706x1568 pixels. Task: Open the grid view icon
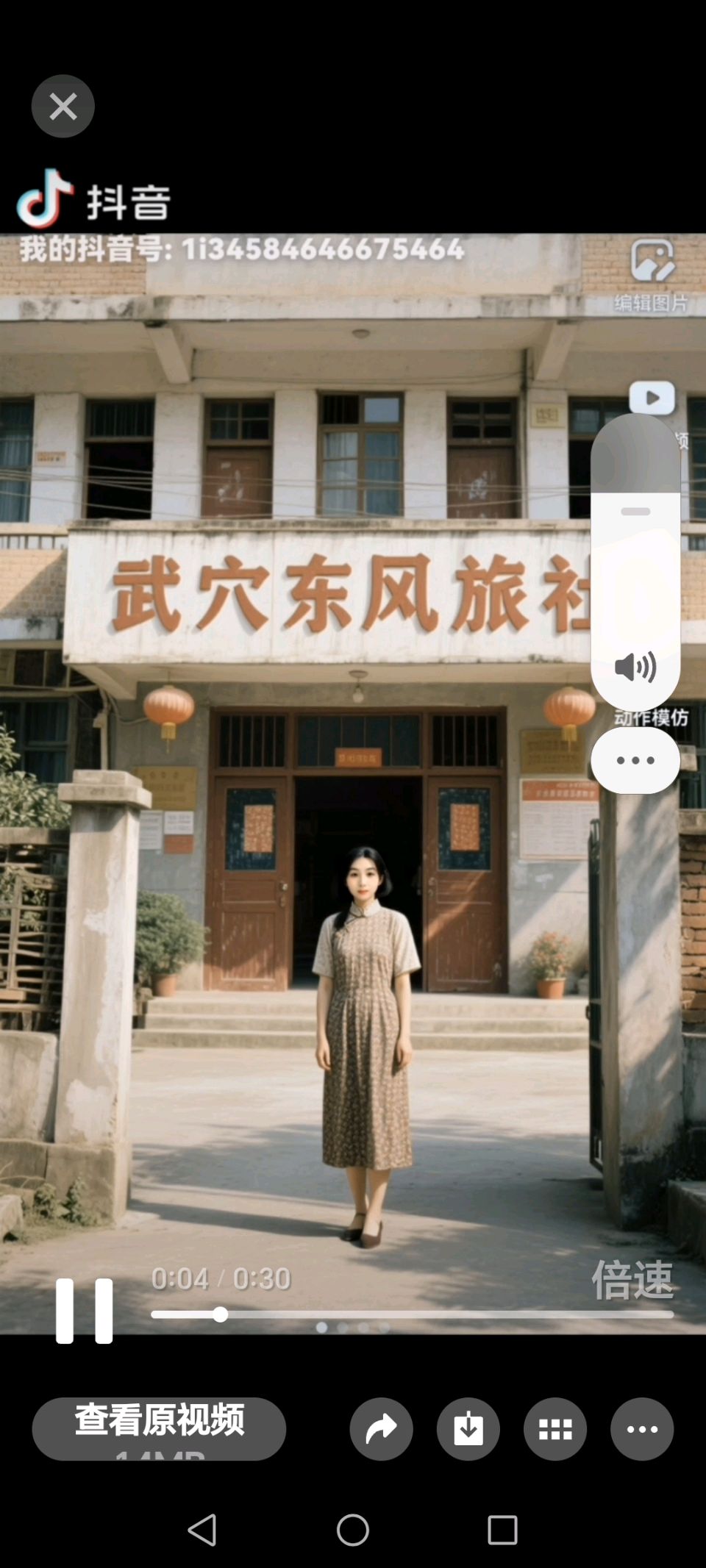point(555,1428)
